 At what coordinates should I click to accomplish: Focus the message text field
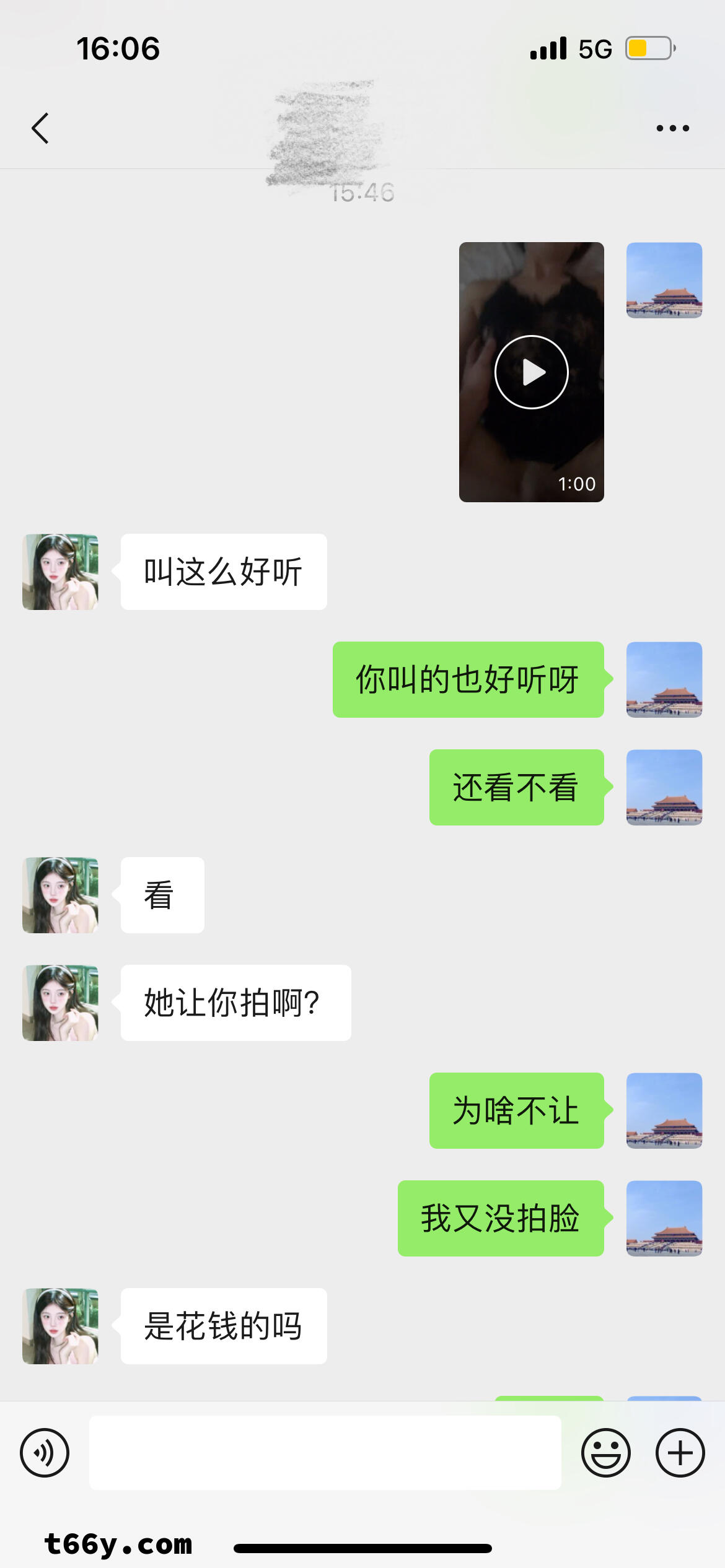(325, 1452)
